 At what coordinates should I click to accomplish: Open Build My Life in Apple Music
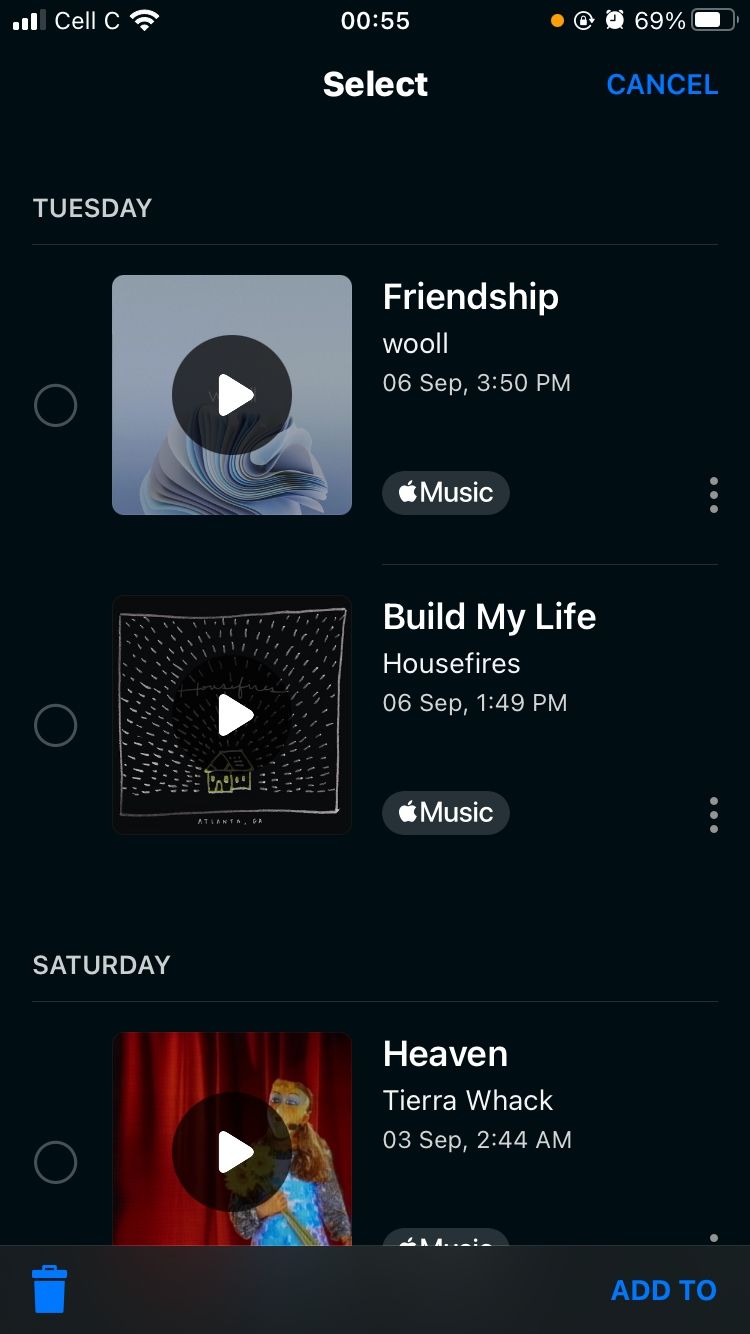[446, 813]
